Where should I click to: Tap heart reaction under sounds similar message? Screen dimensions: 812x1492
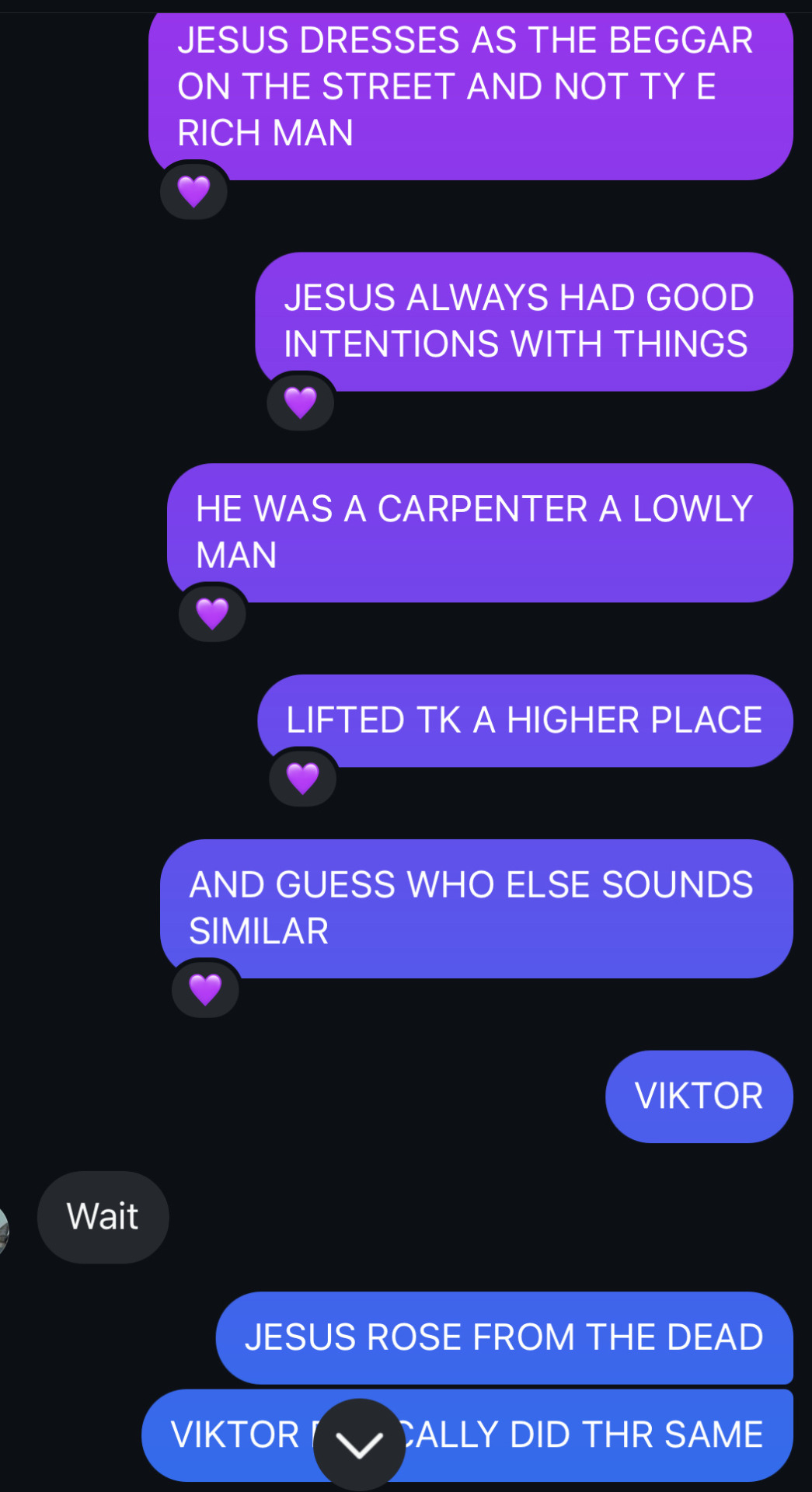click(205, 989)
